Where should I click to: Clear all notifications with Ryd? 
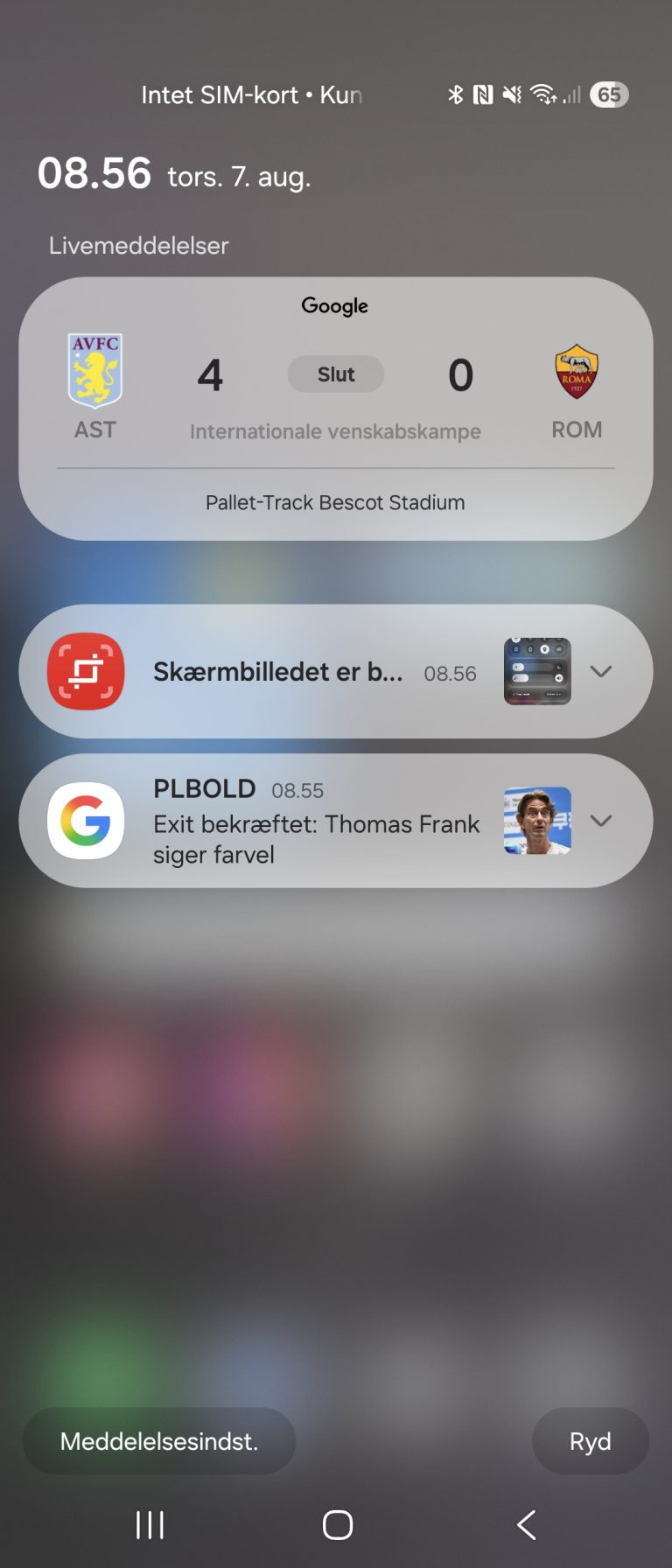tap(590, 1441)
